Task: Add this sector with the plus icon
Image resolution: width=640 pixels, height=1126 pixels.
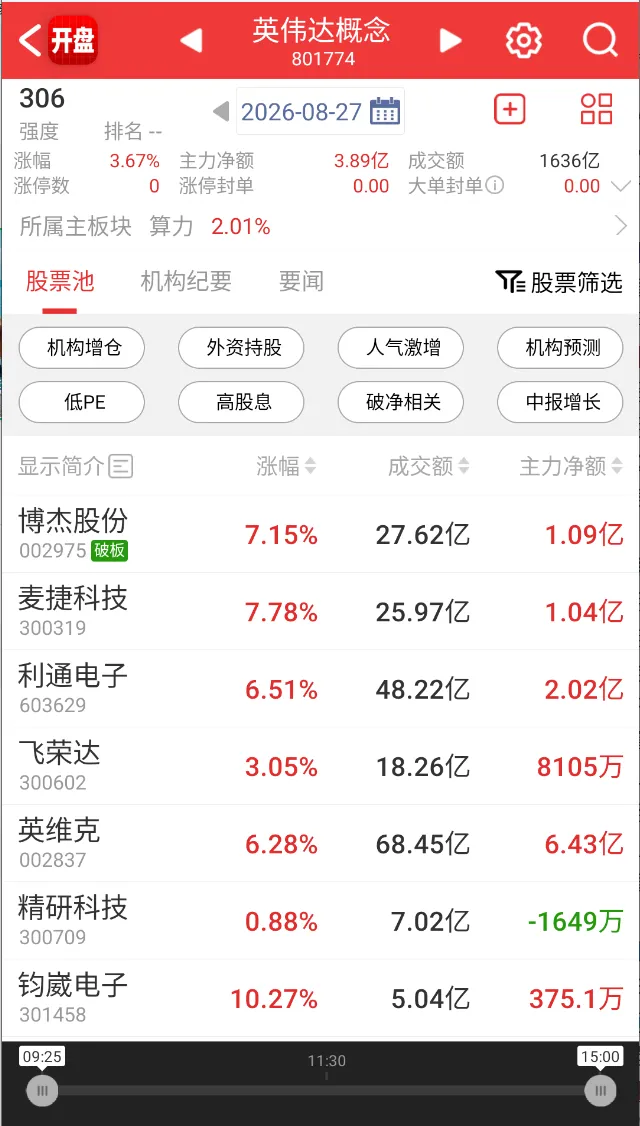Action: click(510, 109)
